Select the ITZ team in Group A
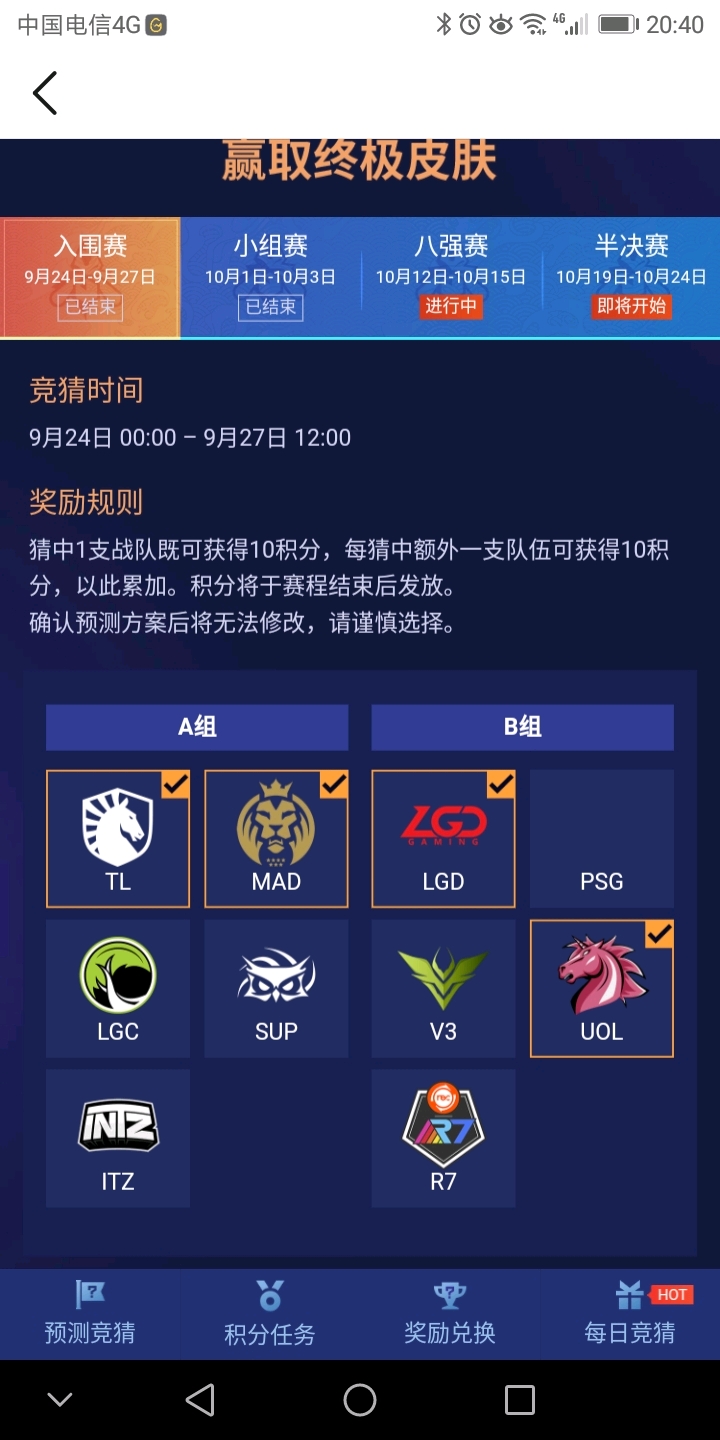This screenshot has height=1440, width=720. [117, 1138]
